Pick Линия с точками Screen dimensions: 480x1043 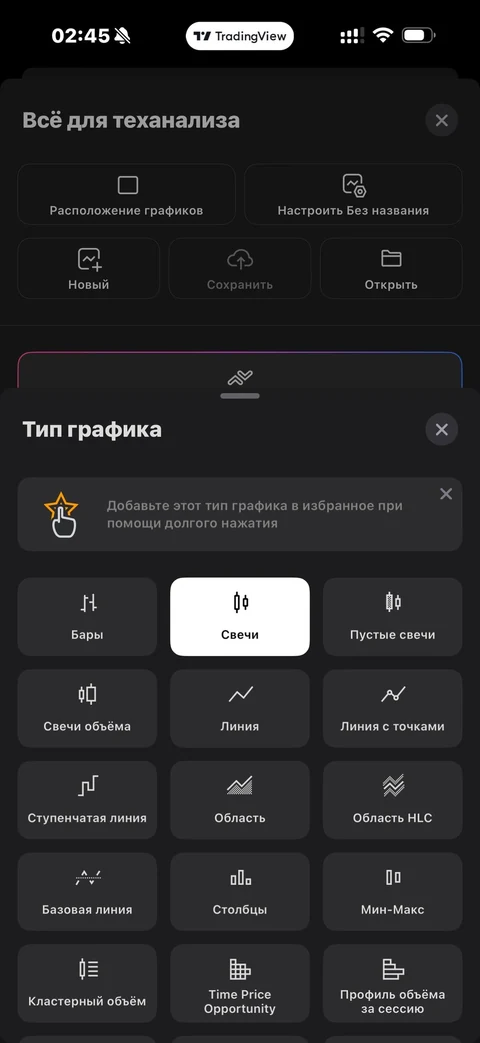(x=393, y=708)
